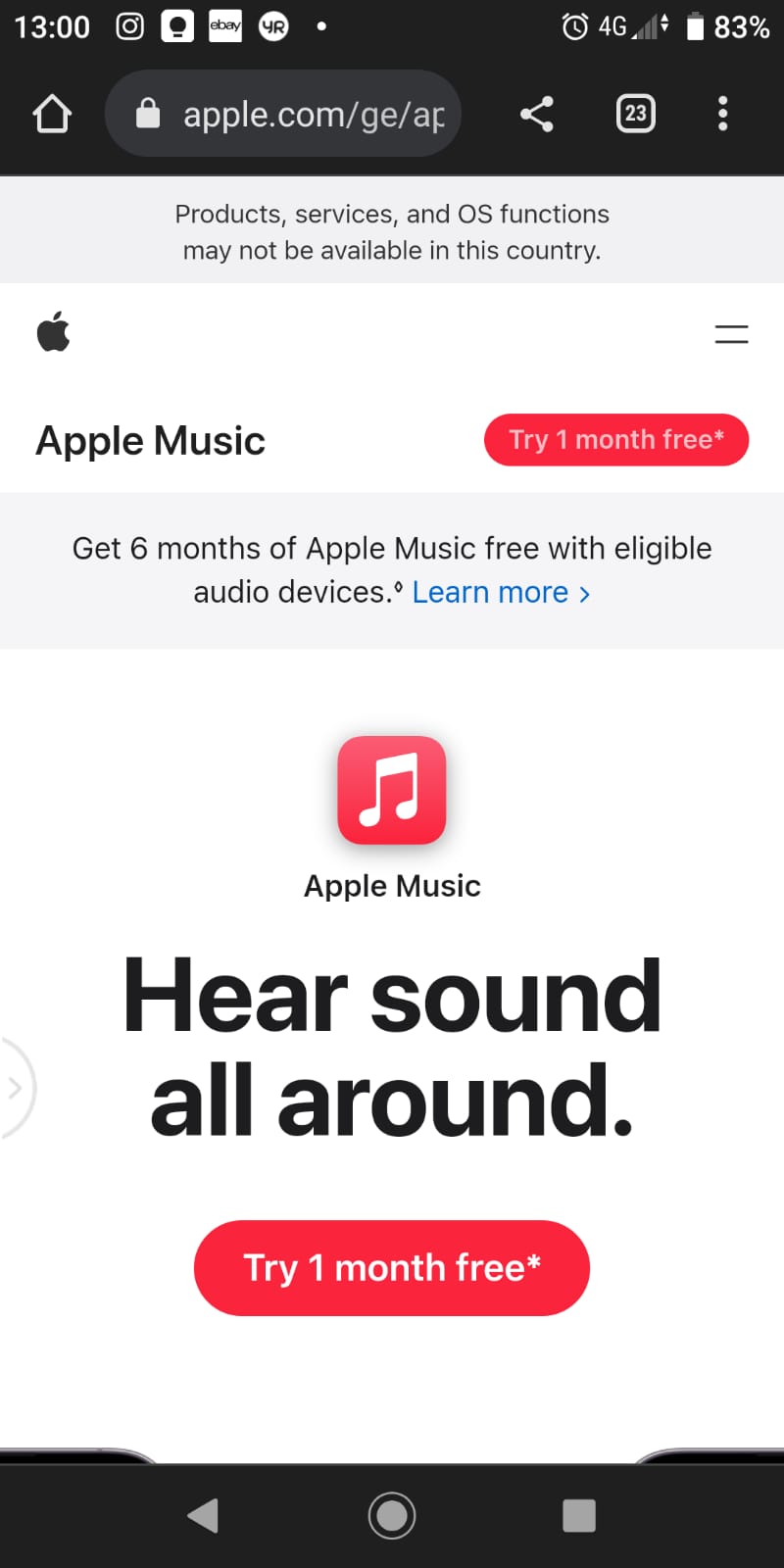Open the Apple site hamburger menu
Viewport: 784px width, 1568px height.
pyautogui.click(x=731, y=334)
